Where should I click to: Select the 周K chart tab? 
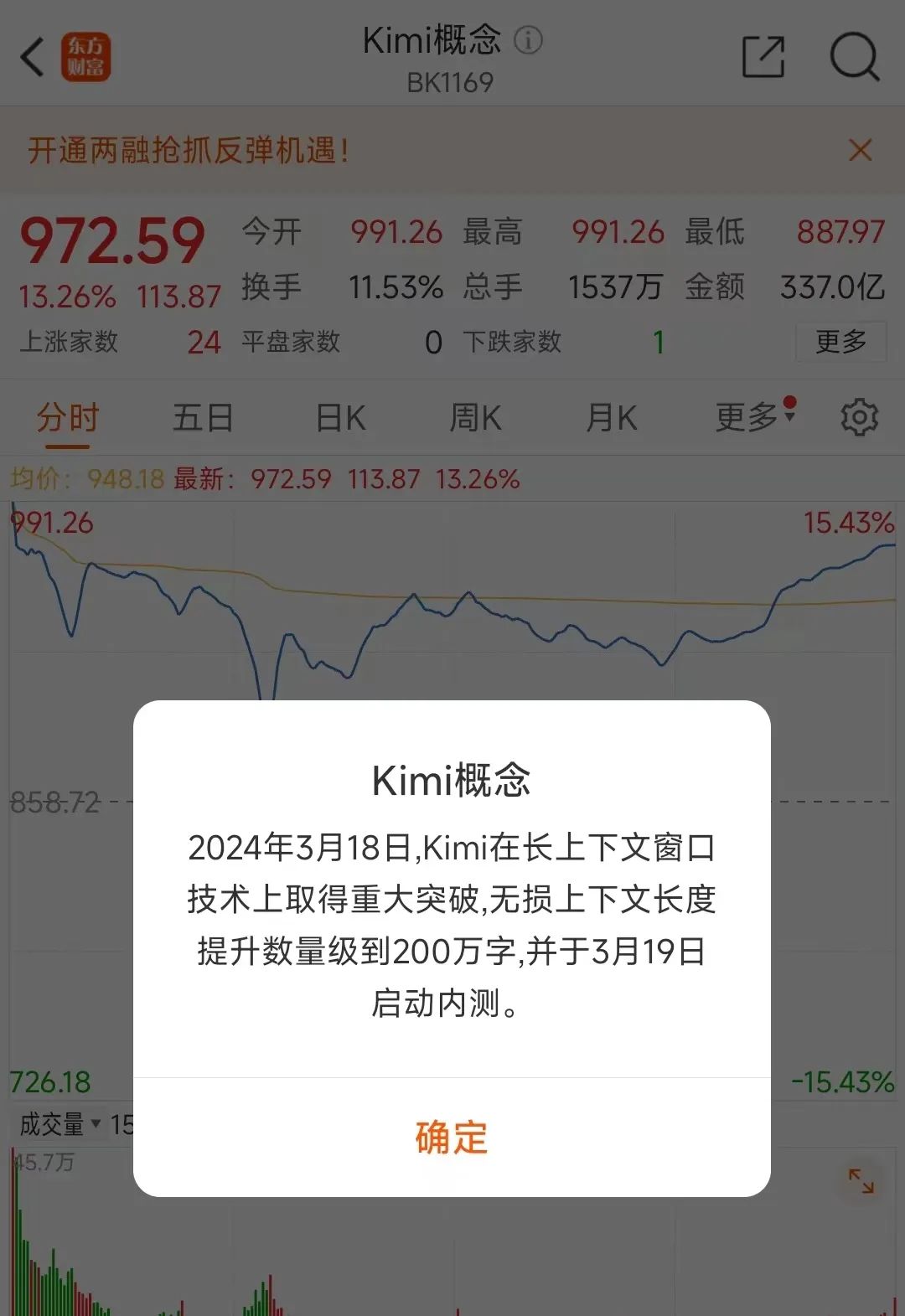click(x=475, y=417)
